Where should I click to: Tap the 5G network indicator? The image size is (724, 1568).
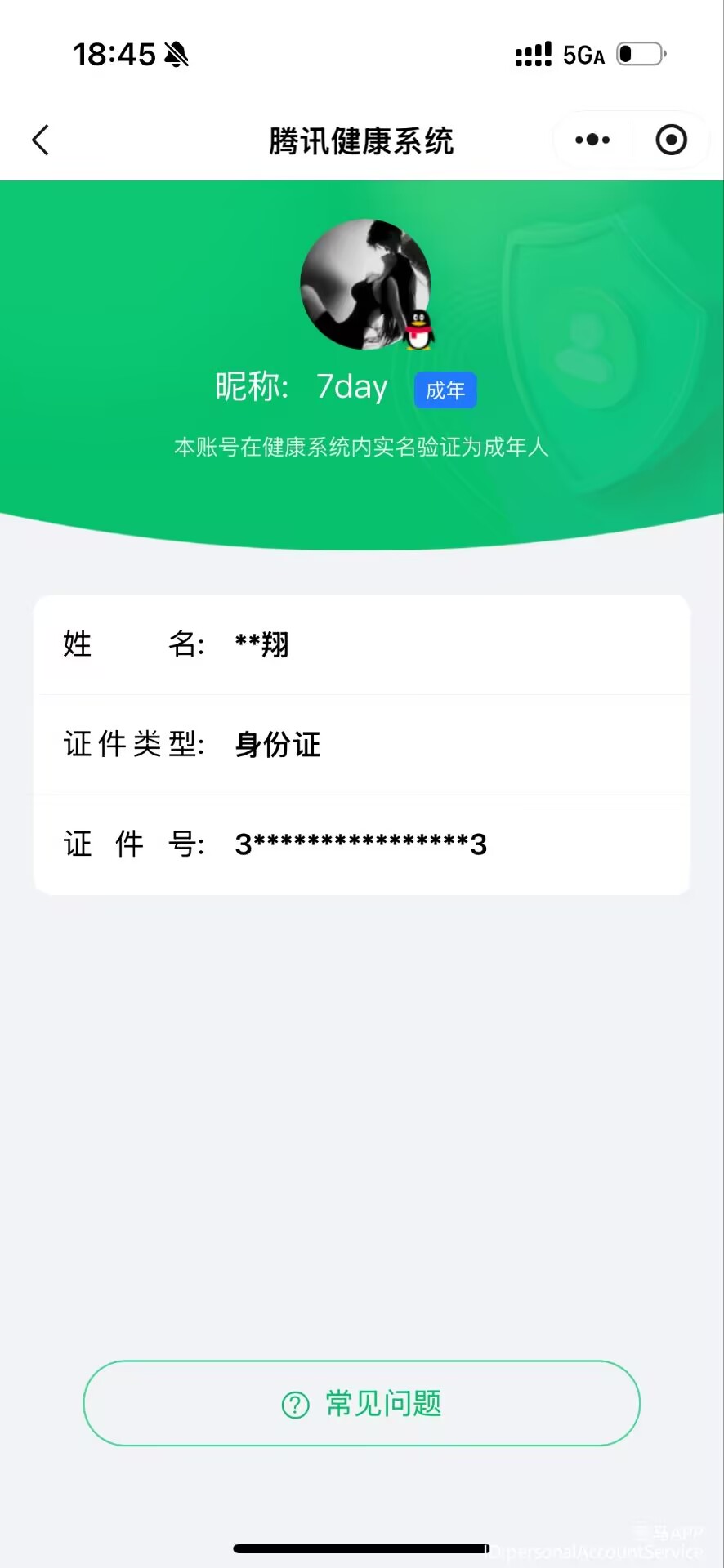point(582,56)
